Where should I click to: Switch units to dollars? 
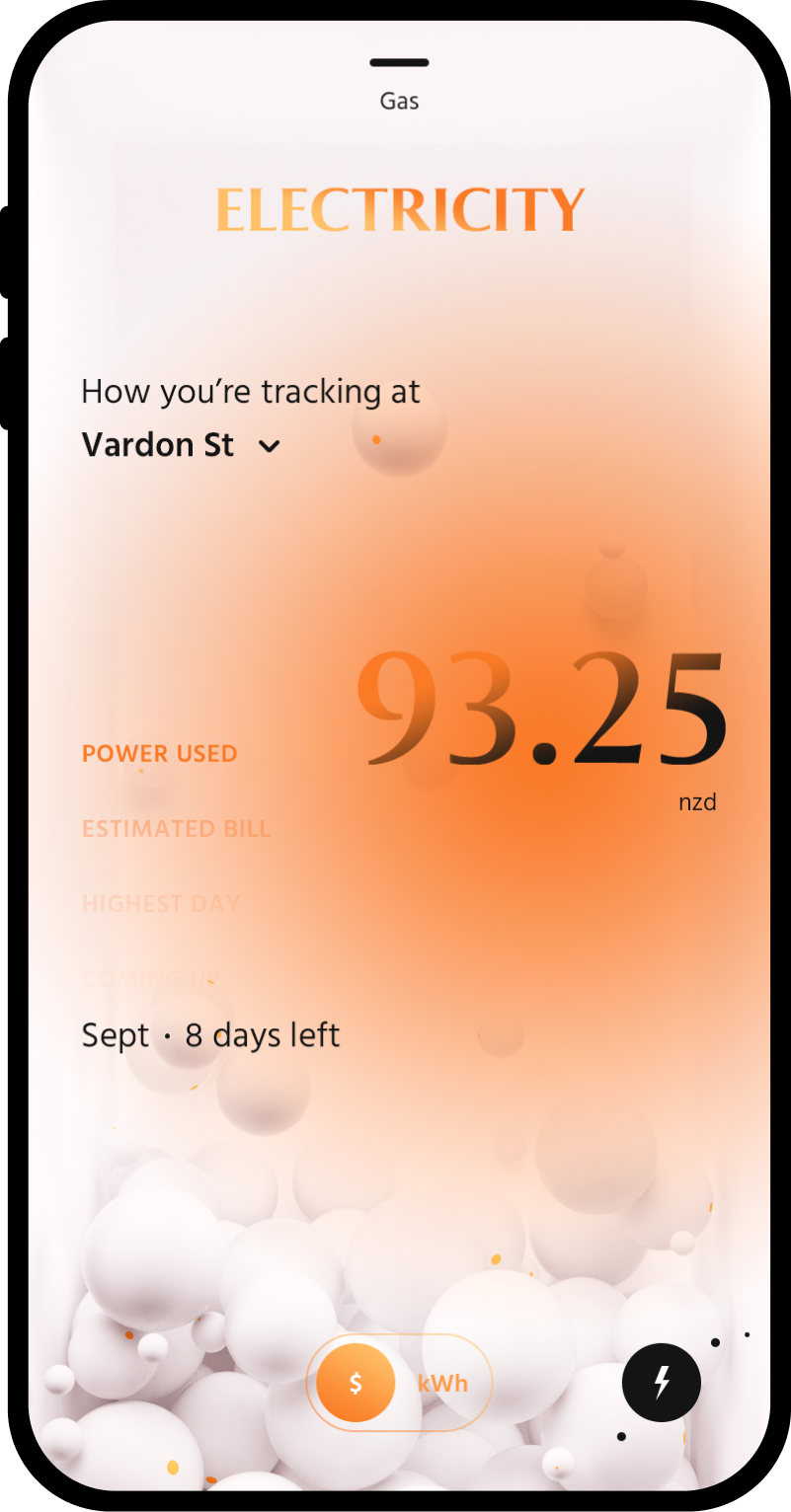point(356,1384)
